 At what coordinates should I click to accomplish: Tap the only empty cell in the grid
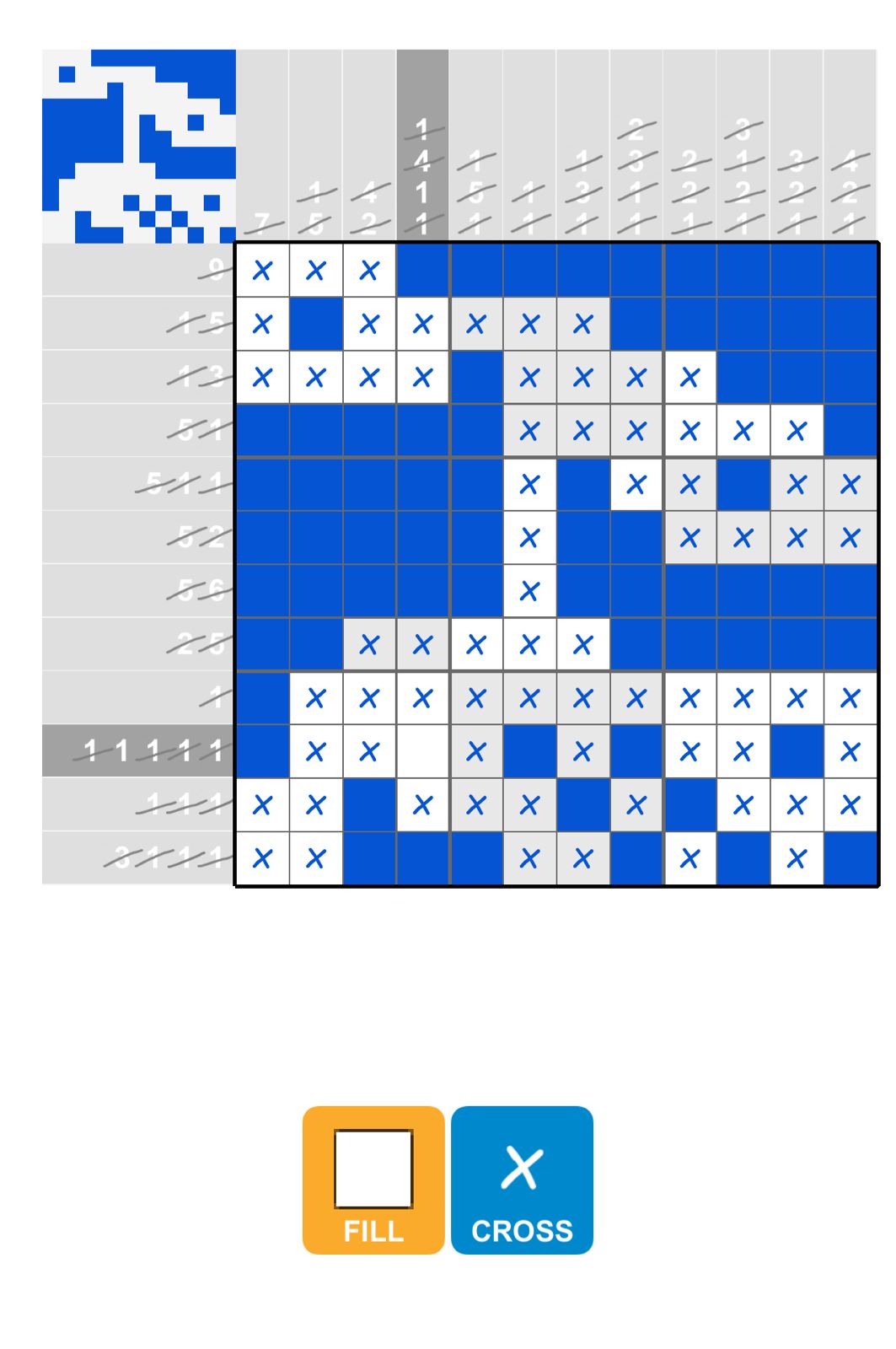422,751
